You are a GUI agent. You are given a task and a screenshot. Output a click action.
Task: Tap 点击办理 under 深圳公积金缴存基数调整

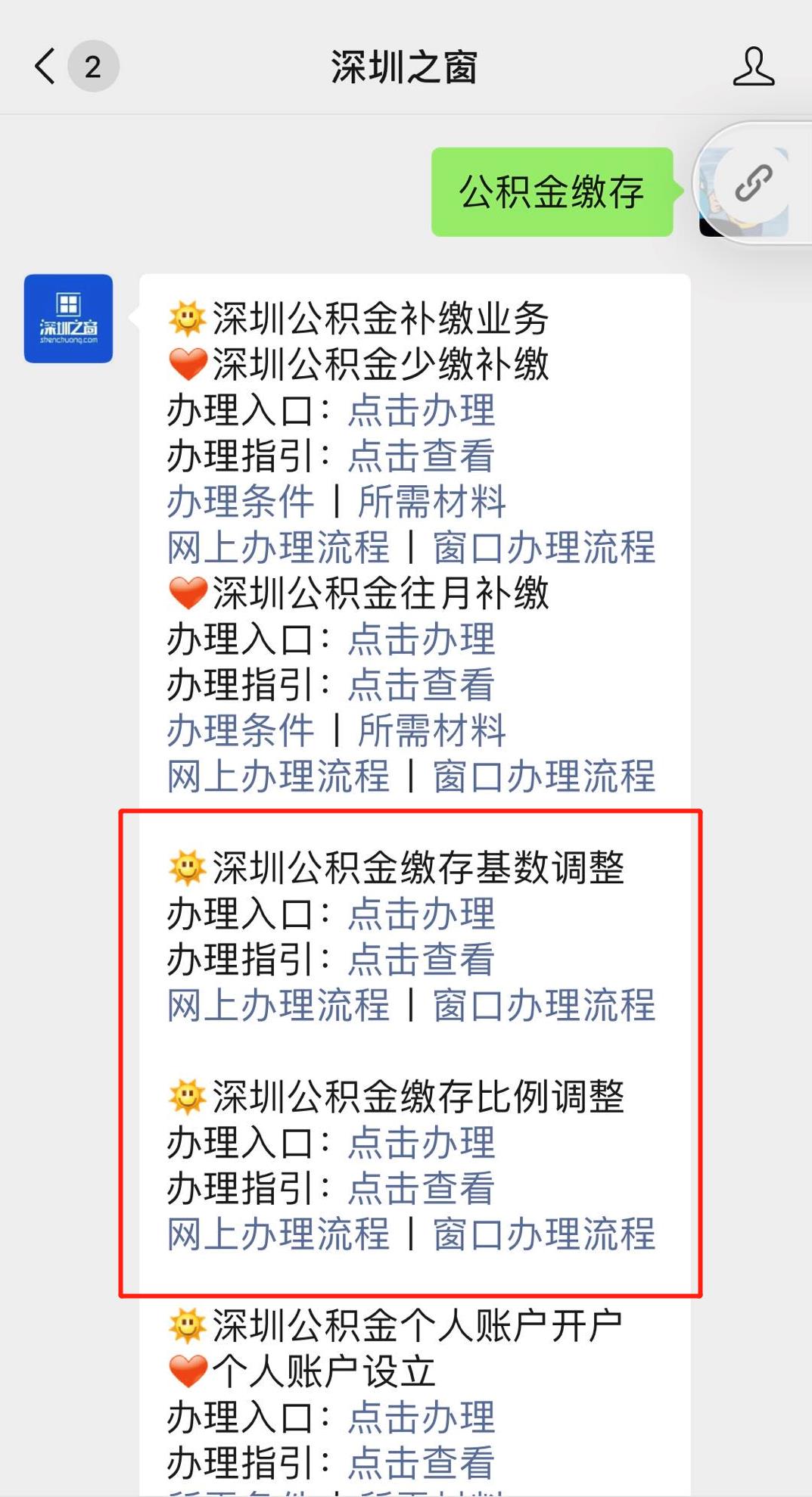tap(421, 914)
